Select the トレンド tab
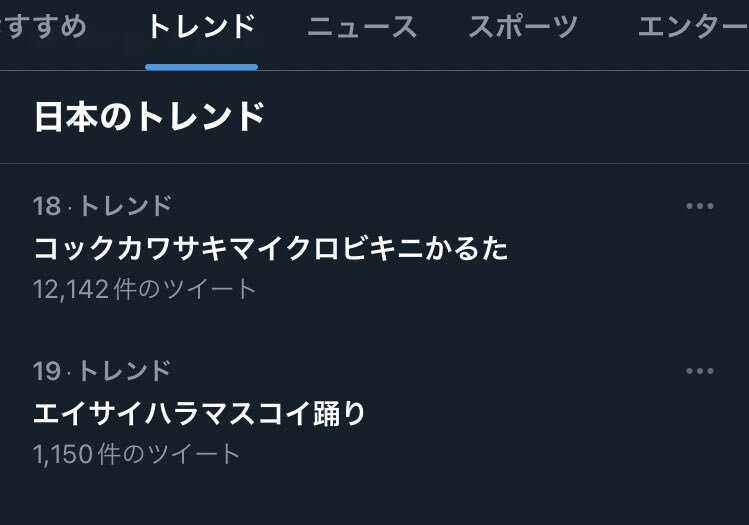 (201, 27)
